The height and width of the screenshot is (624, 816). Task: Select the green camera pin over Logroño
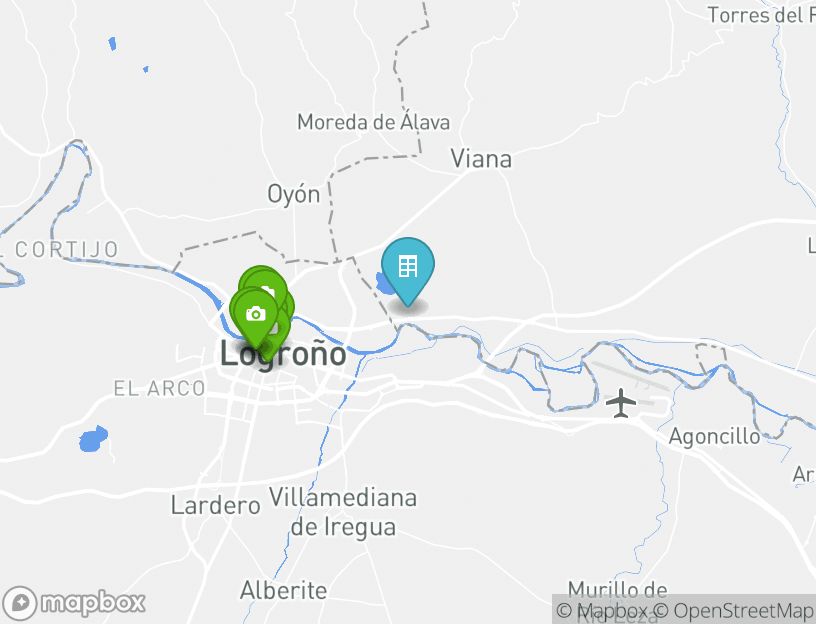point(255,314)
